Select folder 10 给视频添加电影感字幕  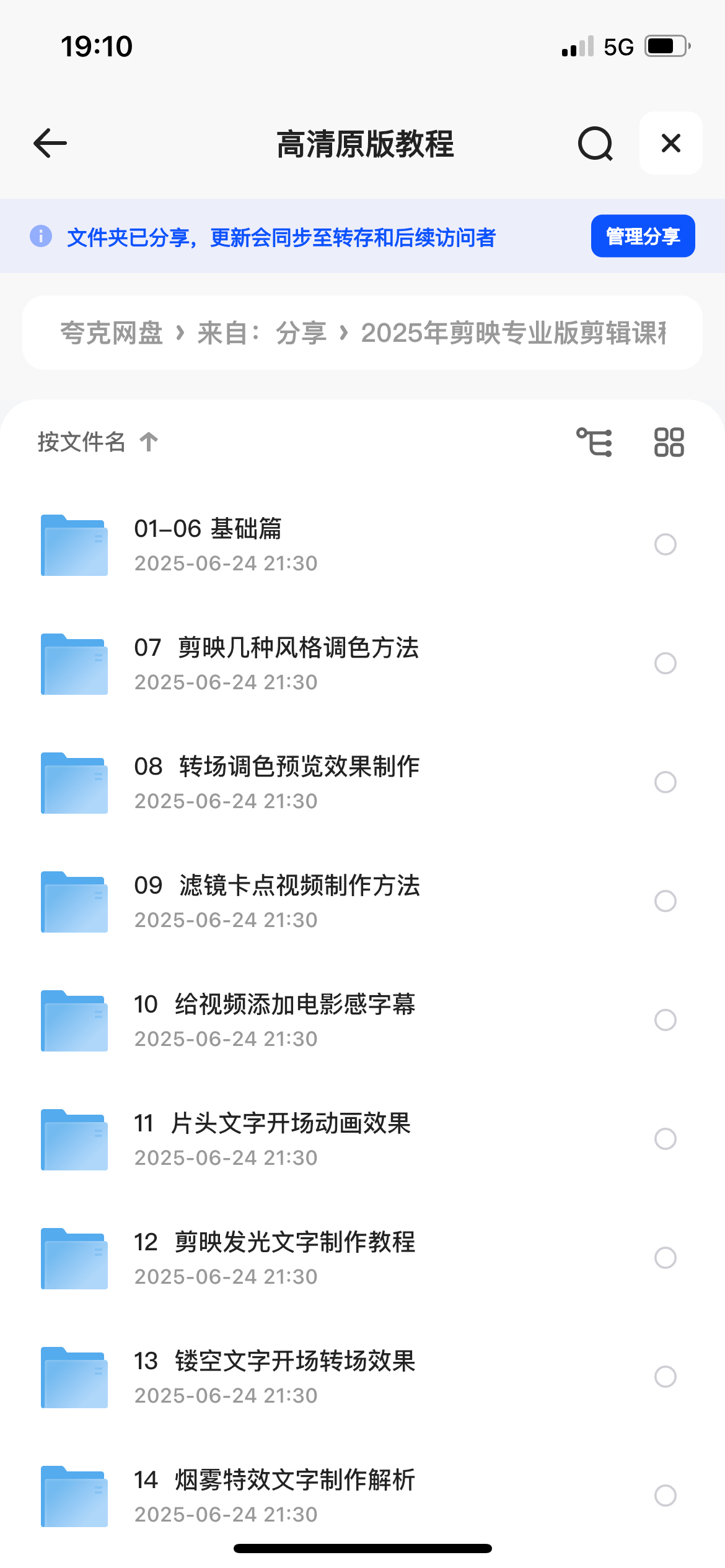[665, 1020]
